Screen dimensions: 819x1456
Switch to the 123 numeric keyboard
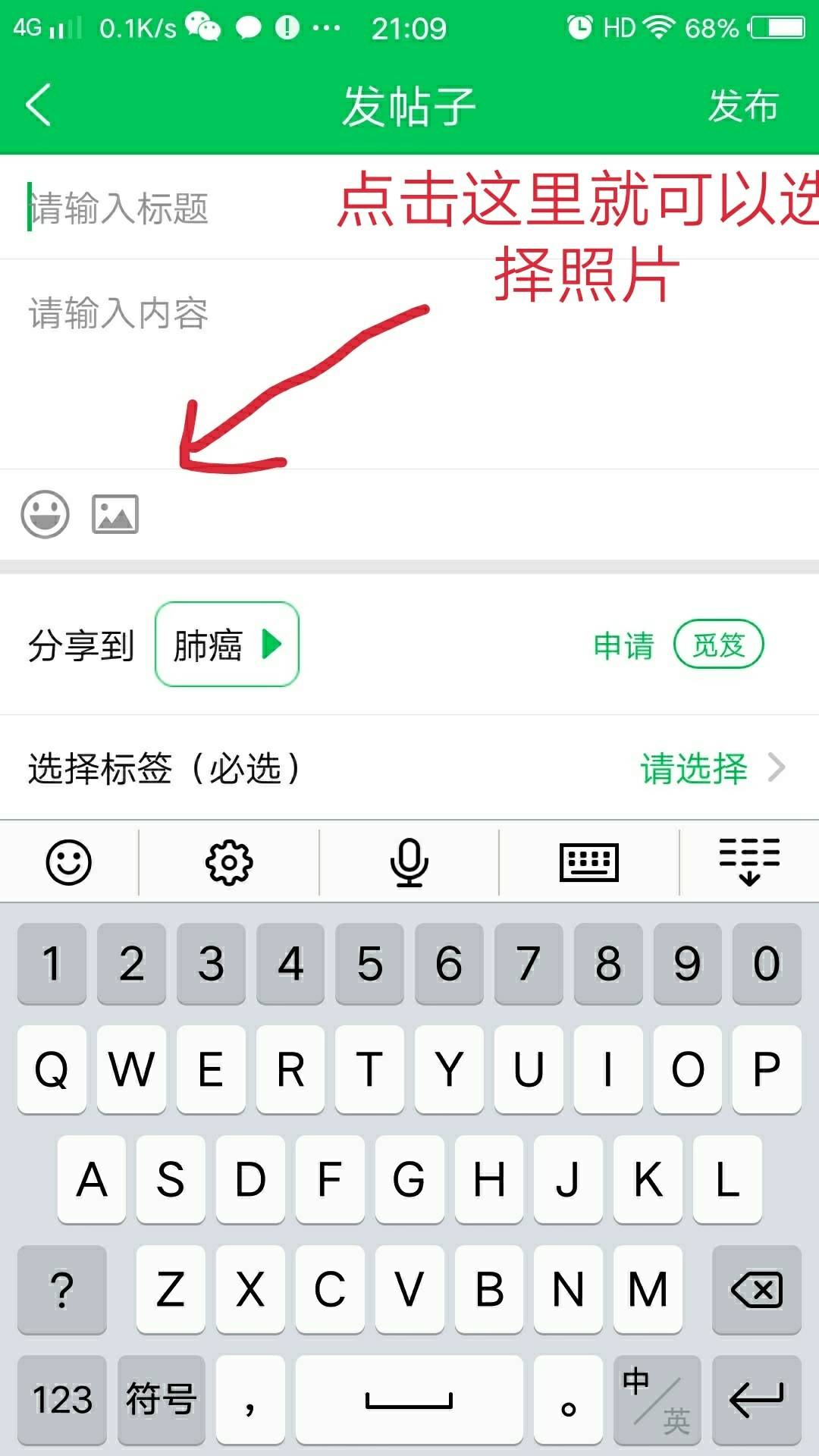pos(62,1399)
